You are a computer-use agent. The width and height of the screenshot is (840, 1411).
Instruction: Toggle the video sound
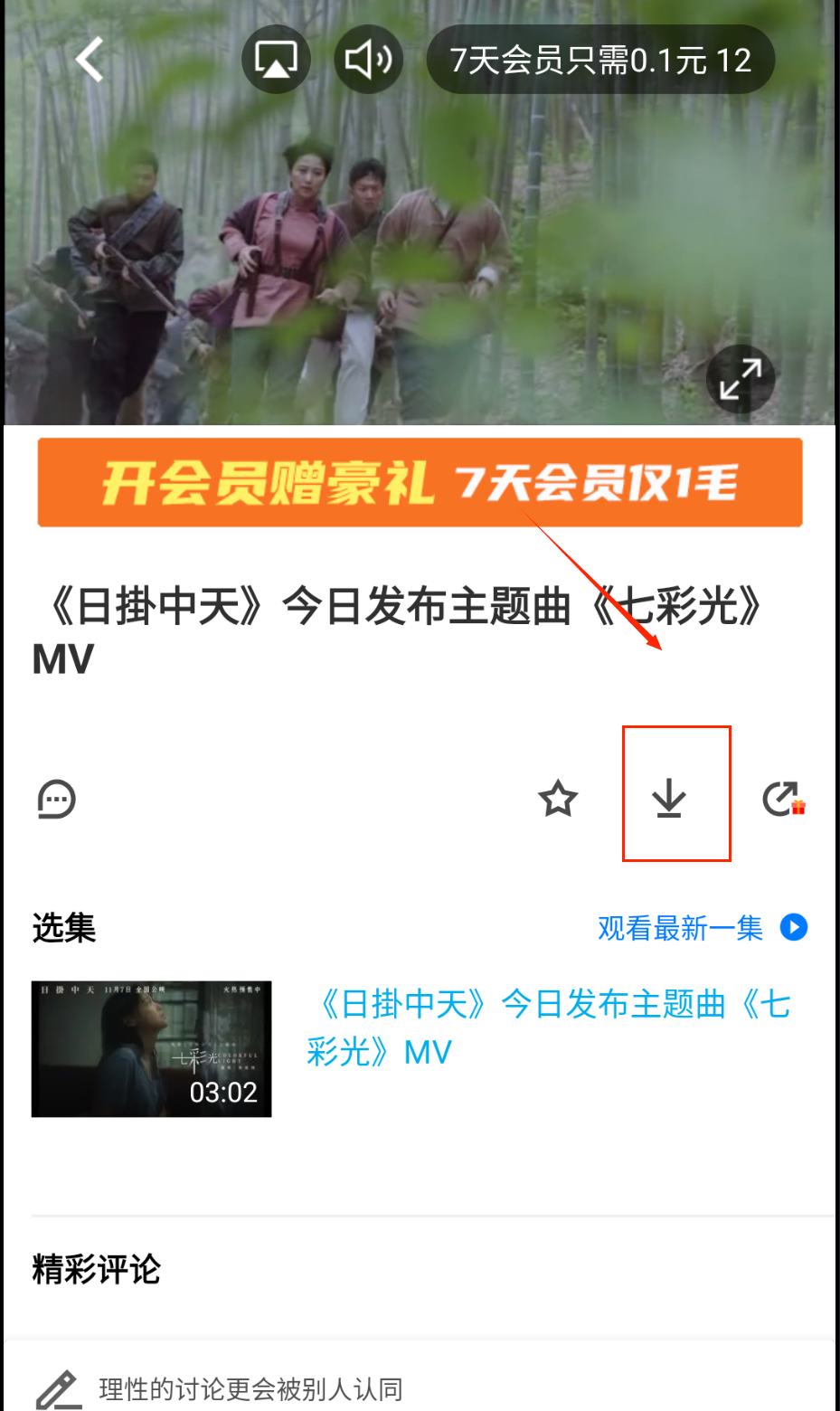[368, 60]
